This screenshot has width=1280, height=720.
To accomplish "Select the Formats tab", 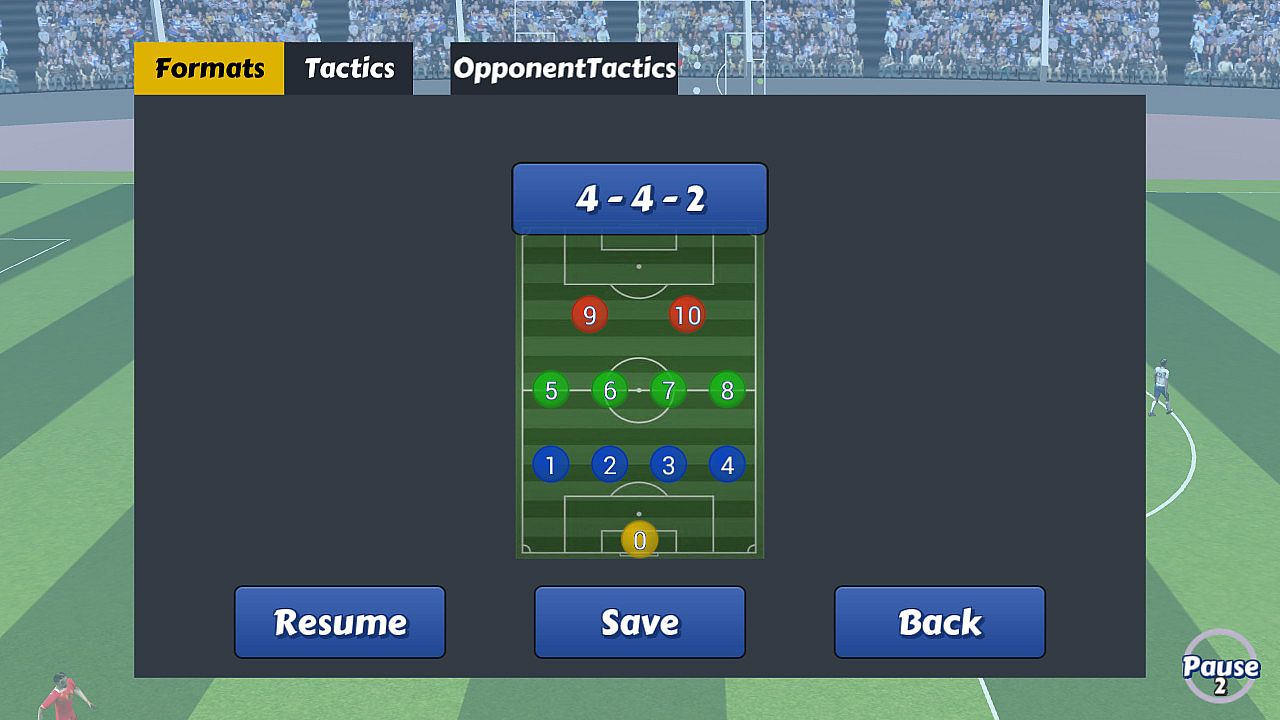I will tap(209, 68).
